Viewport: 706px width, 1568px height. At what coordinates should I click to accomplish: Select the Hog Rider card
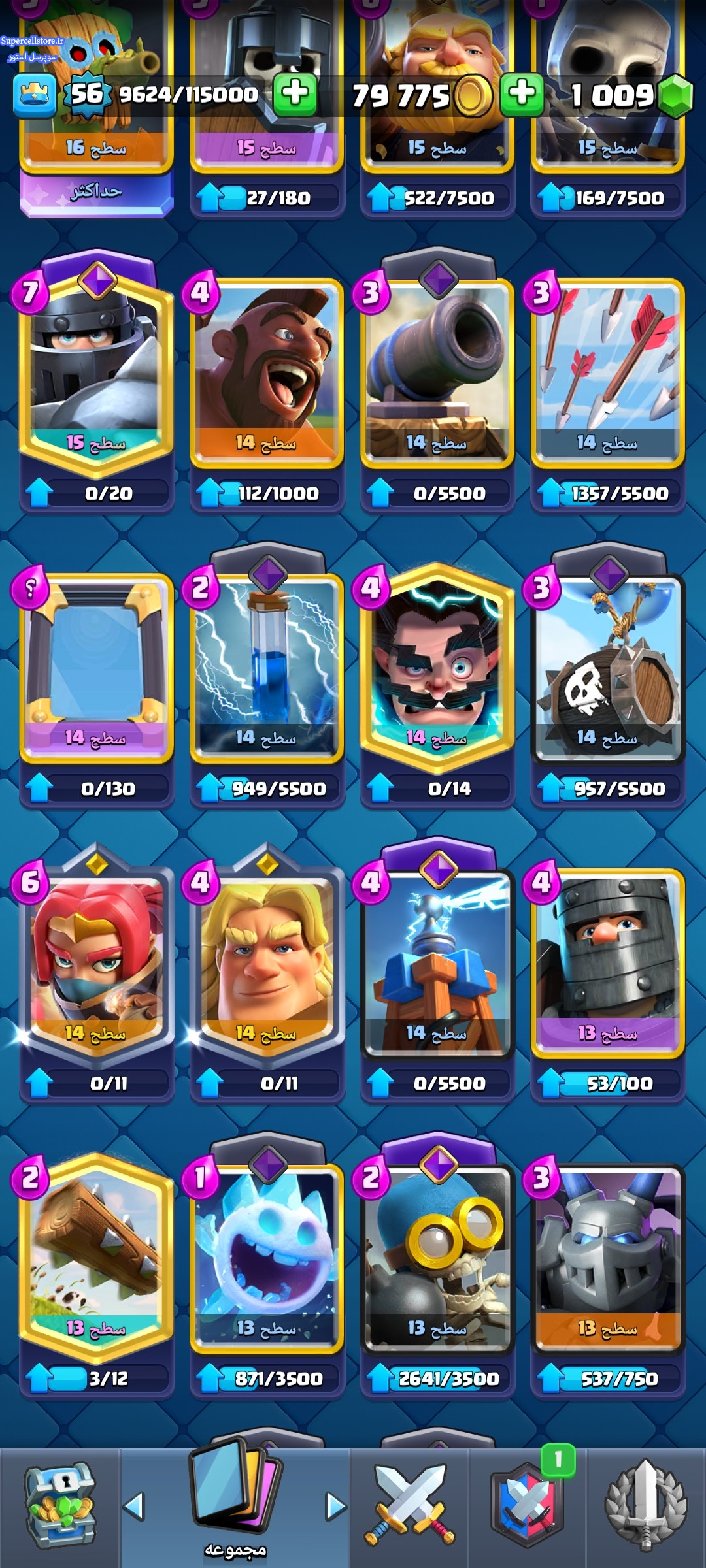pos(267,372)
